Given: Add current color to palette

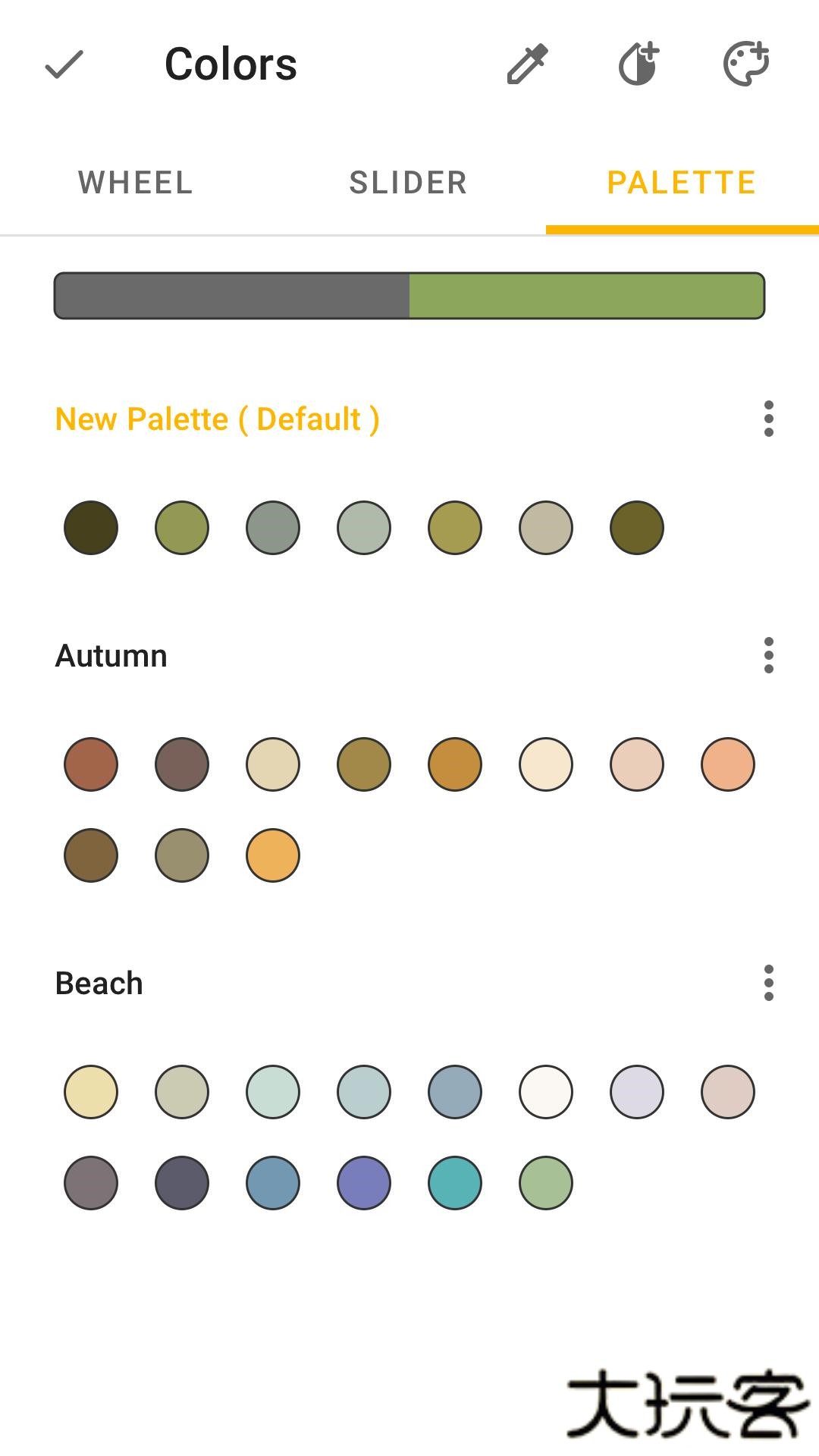Looking at the screenshot, I should pos(639,64).
